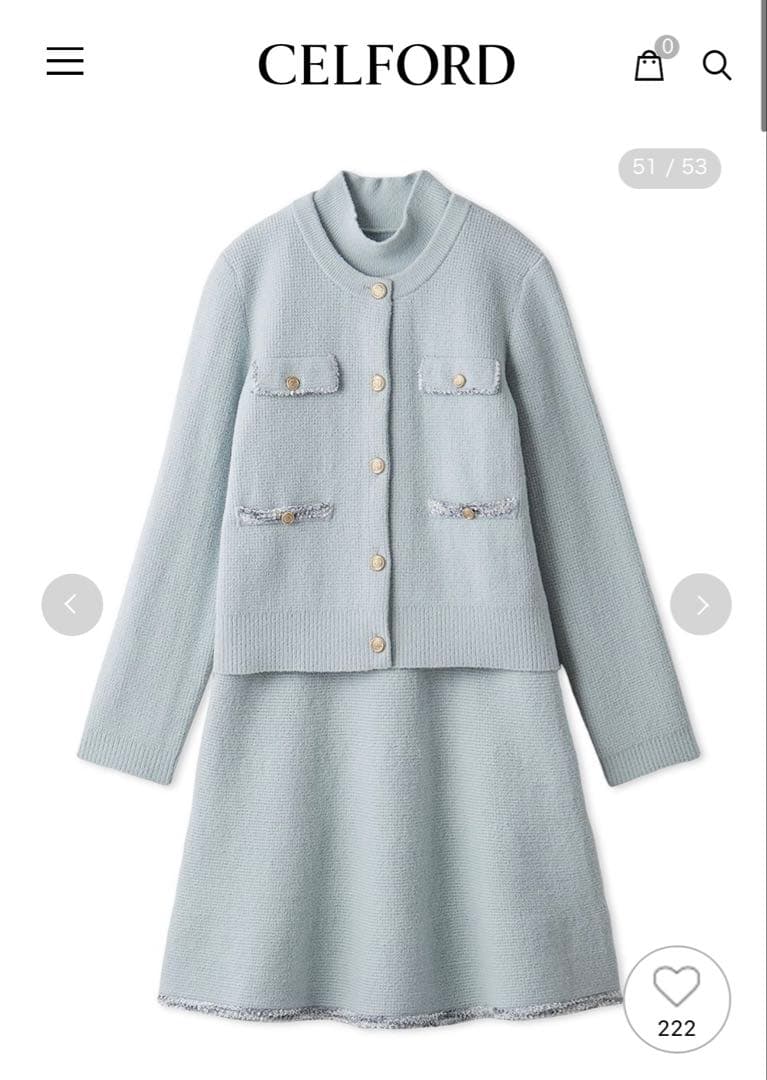Show the previous product image

[x=72, y=604]
